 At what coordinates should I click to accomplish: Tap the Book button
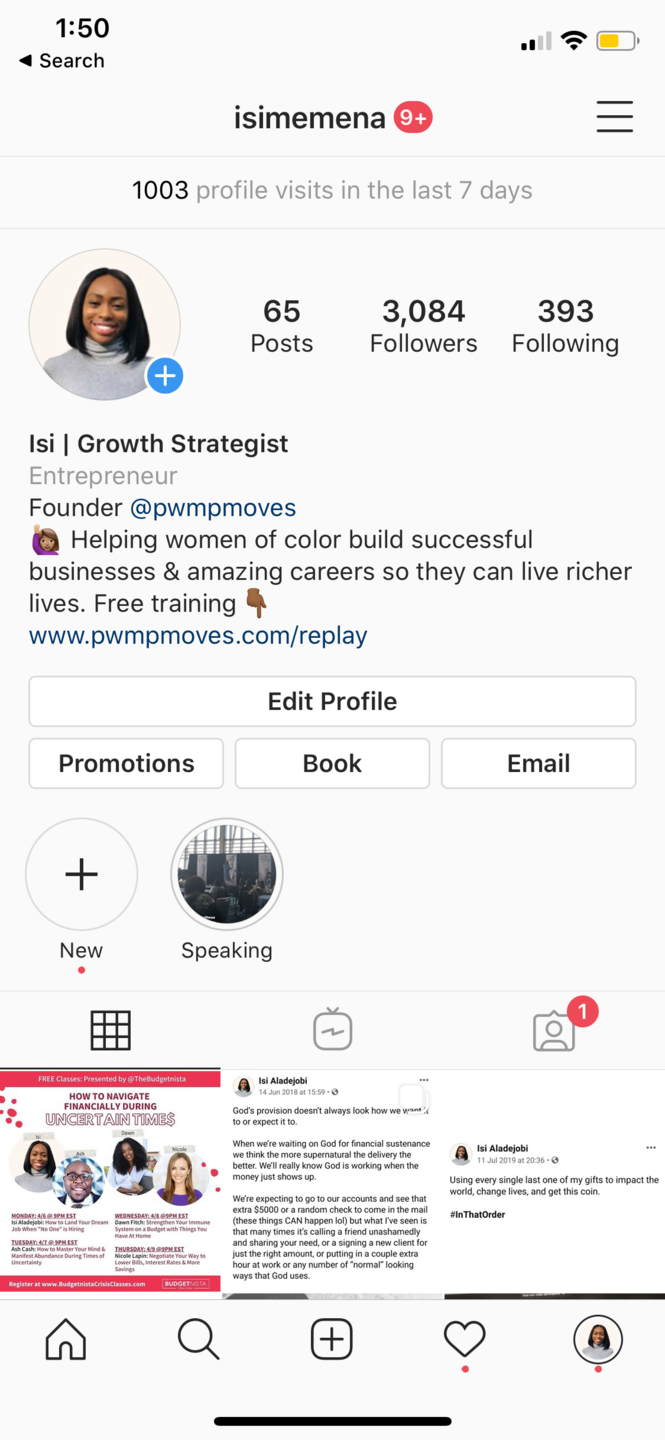332,763
